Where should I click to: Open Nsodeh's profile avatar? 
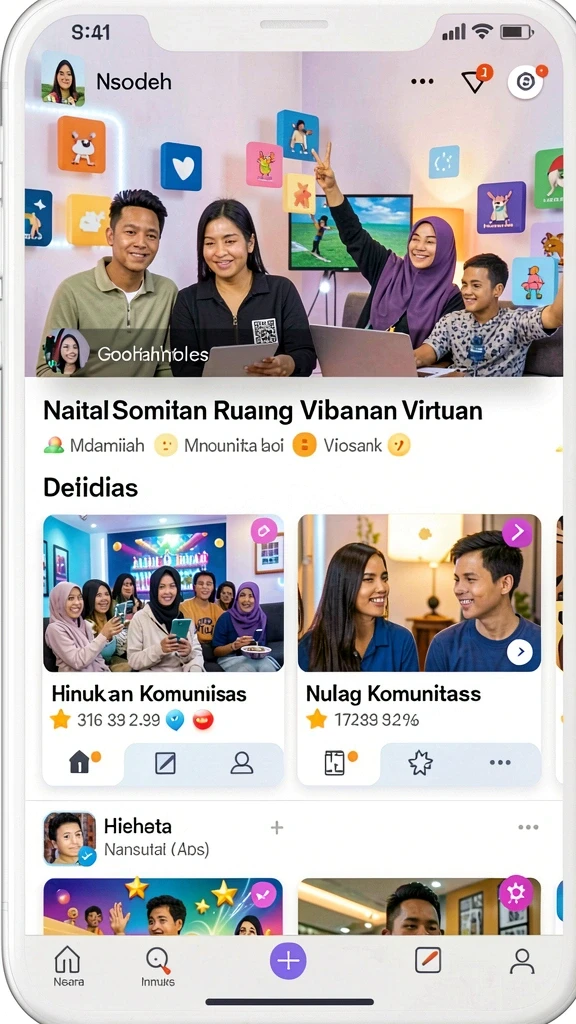point(63,79)
